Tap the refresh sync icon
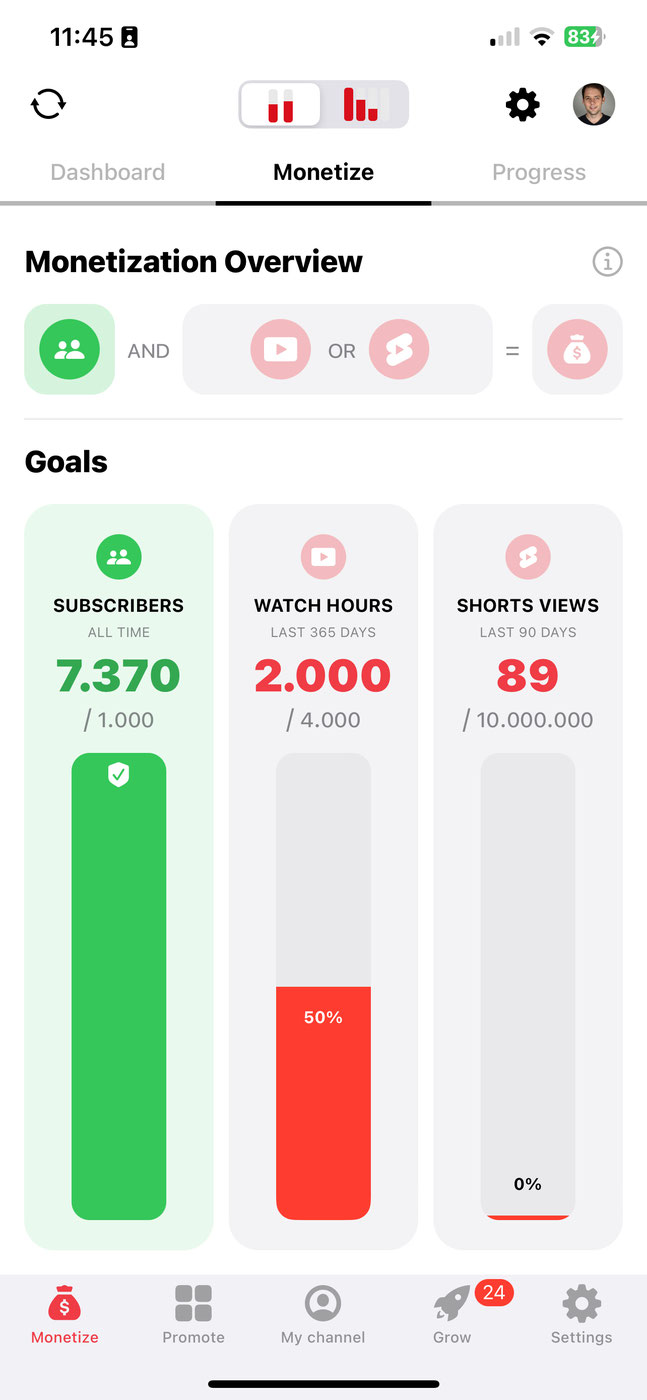The height and width of the screenshot is (1400, 647). click(48, 104)
